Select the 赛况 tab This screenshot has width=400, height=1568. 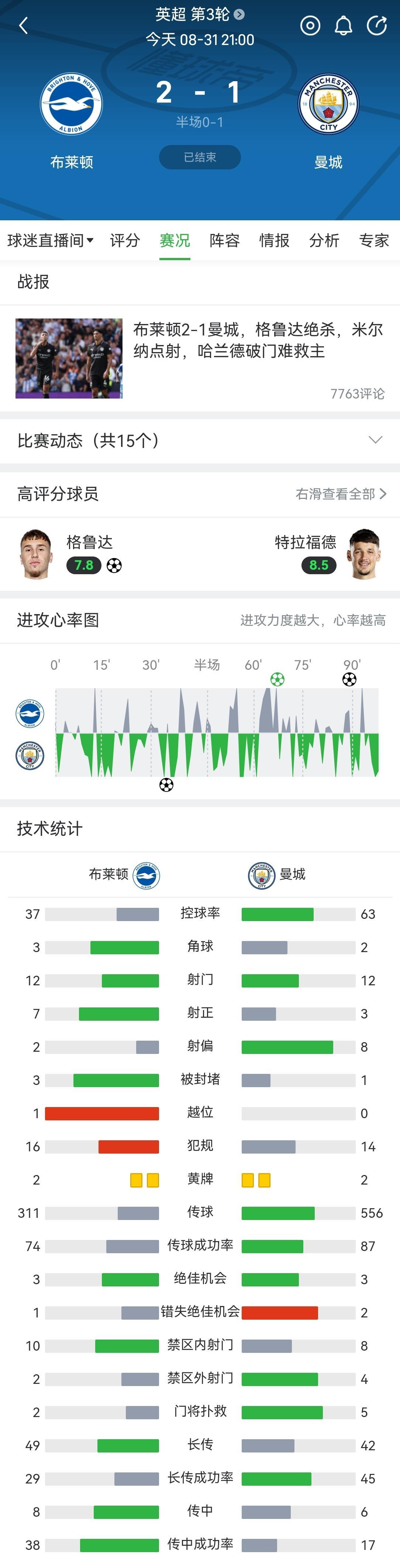(x=175, y=241)
